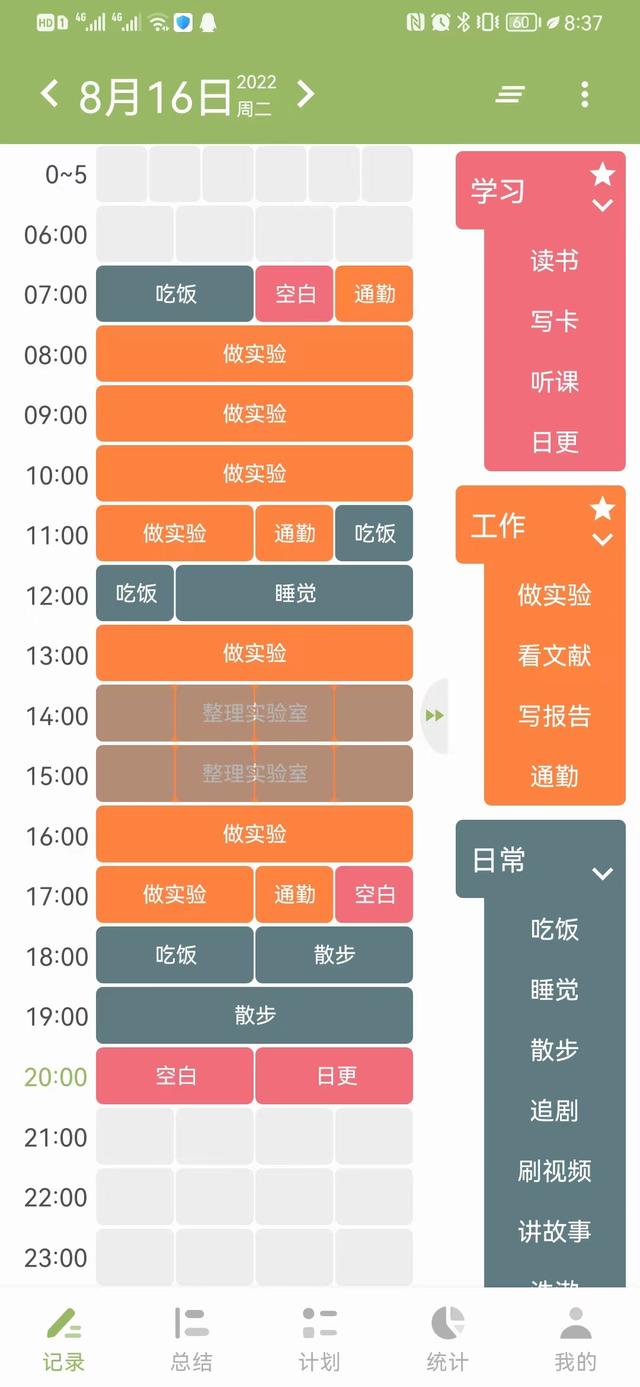Viewport: 640px width, 1387px height.
Task: Tap the 散步 block at 19:00
Action: pyautogui.click(x=254, y=1015)
